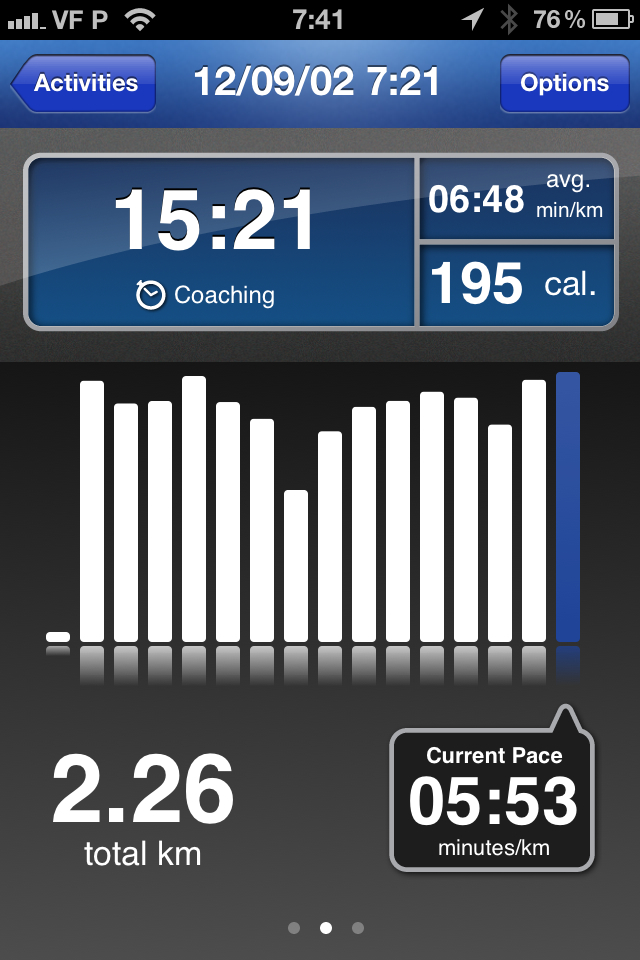Open the Options menu
The width and height of the screenshot is (640, 960).
coord(564,83)
